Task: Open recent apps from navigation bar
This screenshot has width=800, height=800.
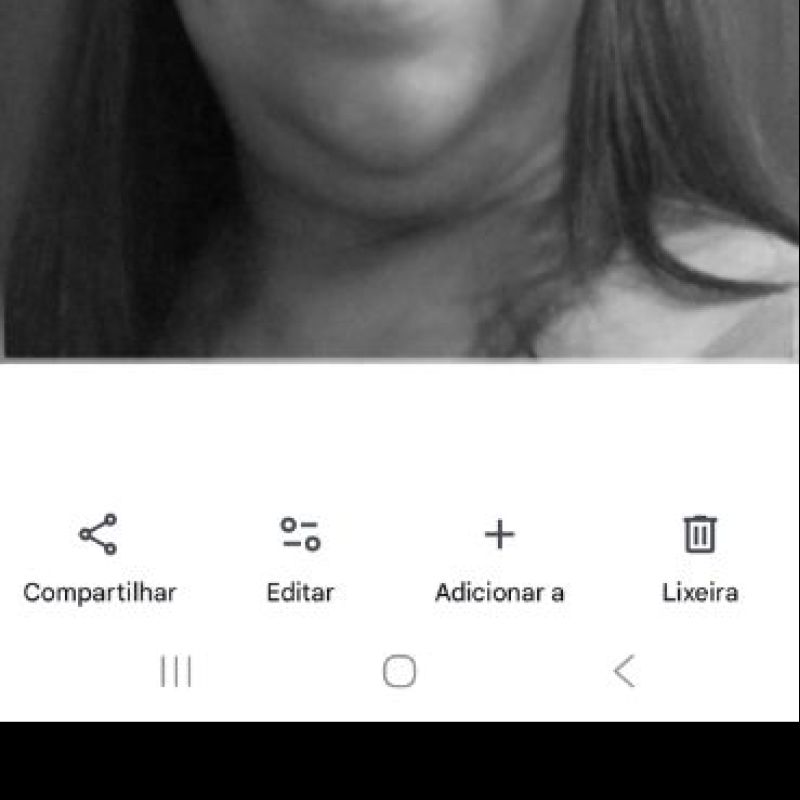Action: pyautogui.click(x=176, y=671)
